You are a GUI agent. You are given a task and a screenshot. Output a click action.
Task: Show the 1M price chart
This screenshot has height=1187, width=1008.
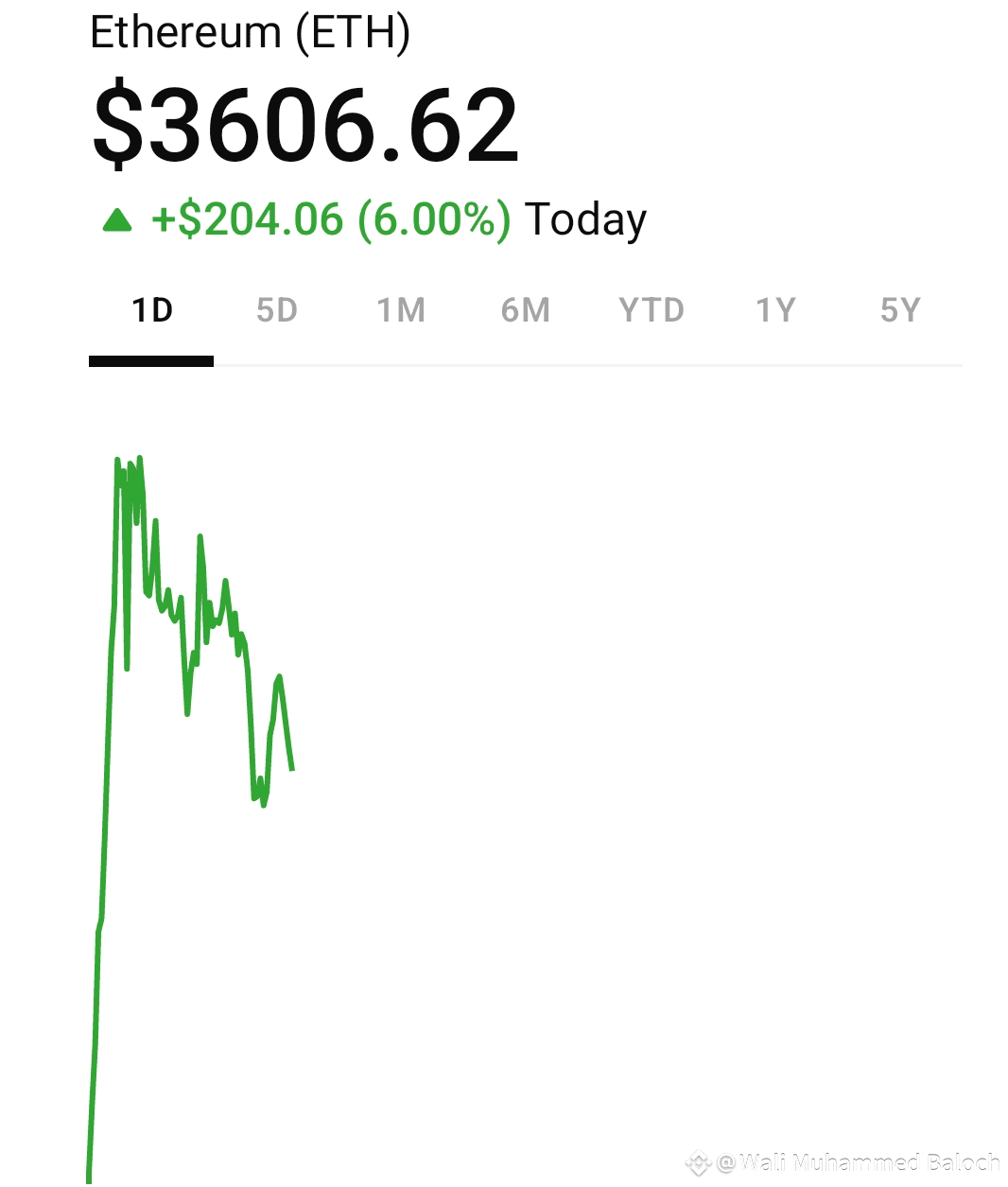pyautogui.click(x=401, y=310)
